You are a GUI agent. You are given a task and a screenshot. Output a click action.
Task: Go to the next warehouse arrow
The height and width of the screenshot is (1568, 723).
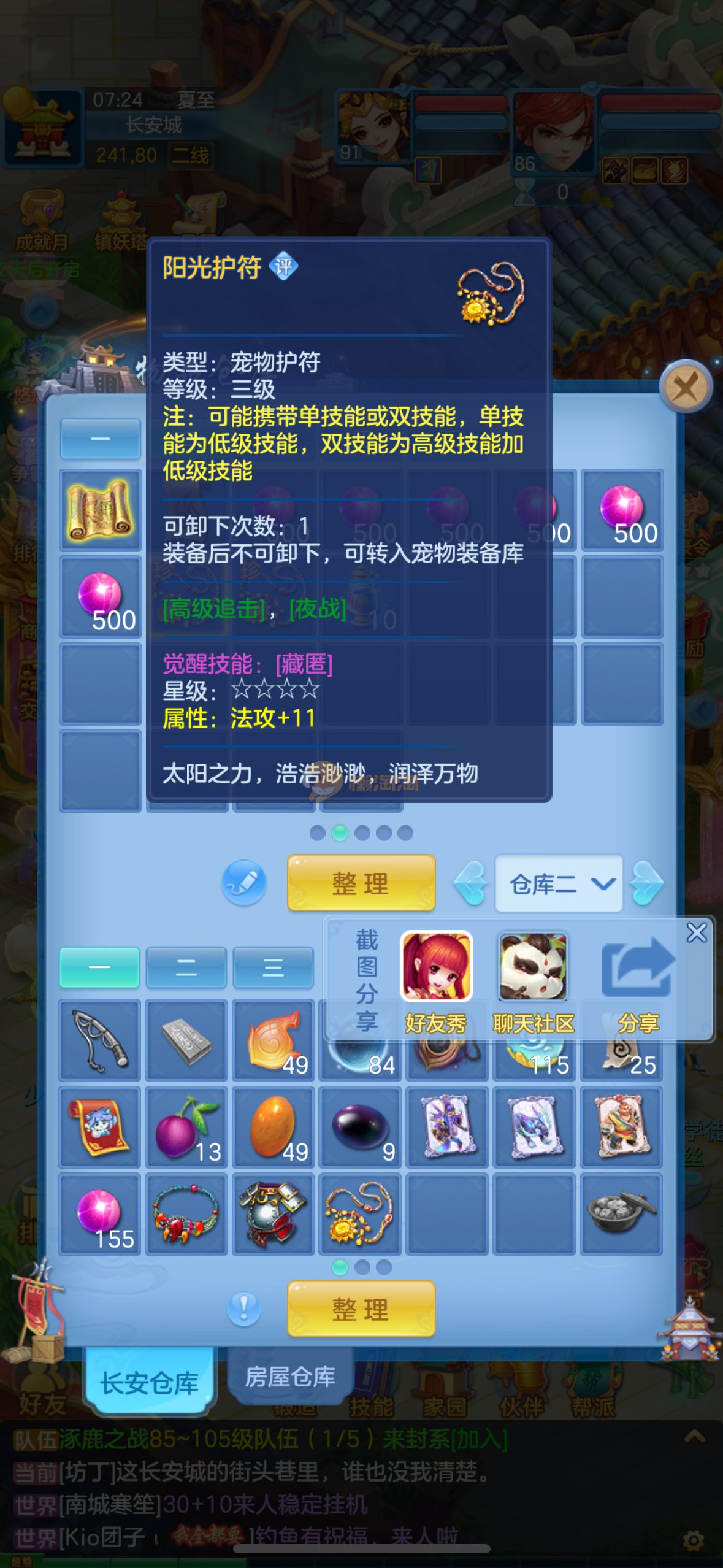[646, 883]
